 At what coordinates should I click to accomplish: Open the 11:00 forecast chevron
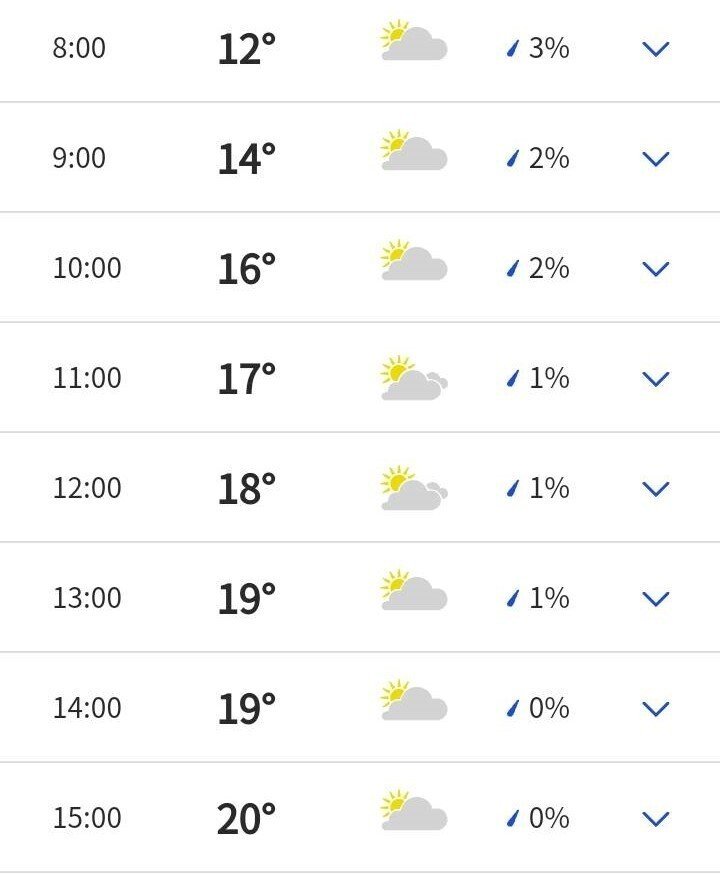click(x=655, y=379)
